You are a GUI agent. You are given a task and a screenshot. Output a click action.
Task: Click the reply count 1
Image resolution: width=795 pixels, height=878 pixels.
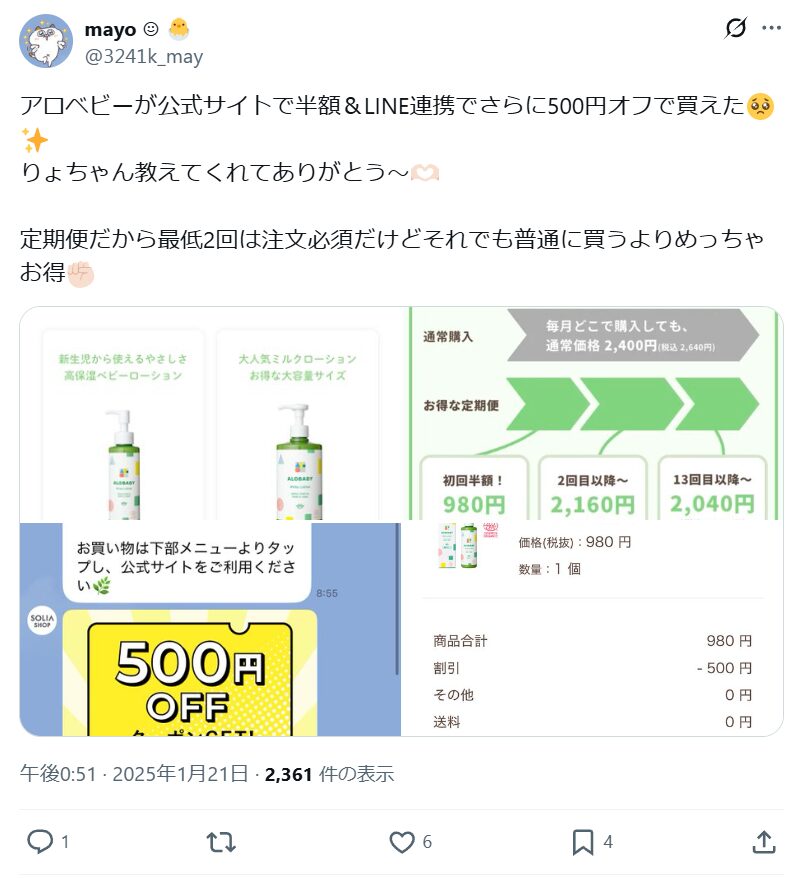(x=64, y=843)
